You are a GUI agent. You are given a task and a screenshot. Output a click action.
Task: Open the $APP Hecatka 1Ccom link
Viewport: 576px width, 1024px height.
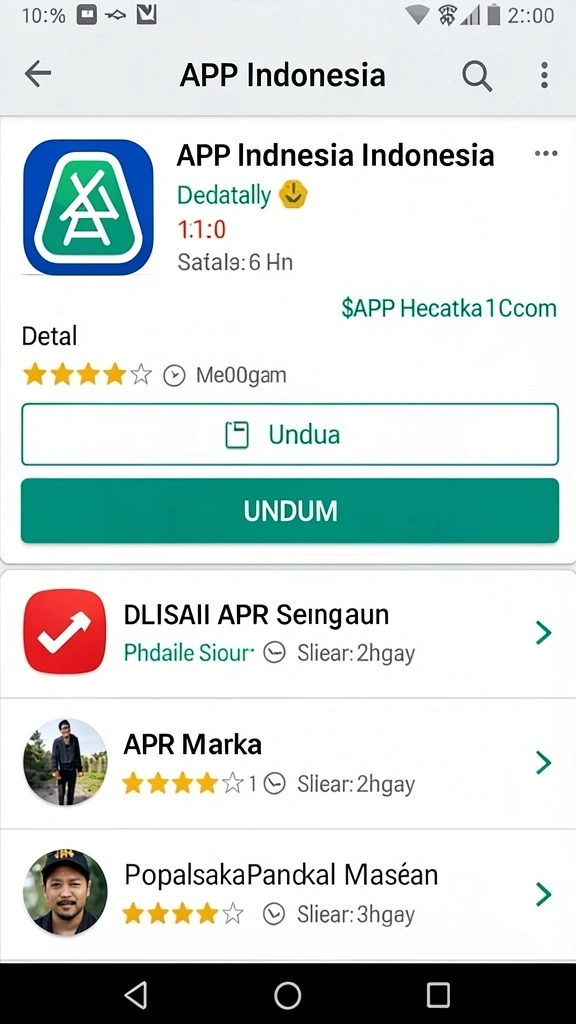click(x=449, y=308)
